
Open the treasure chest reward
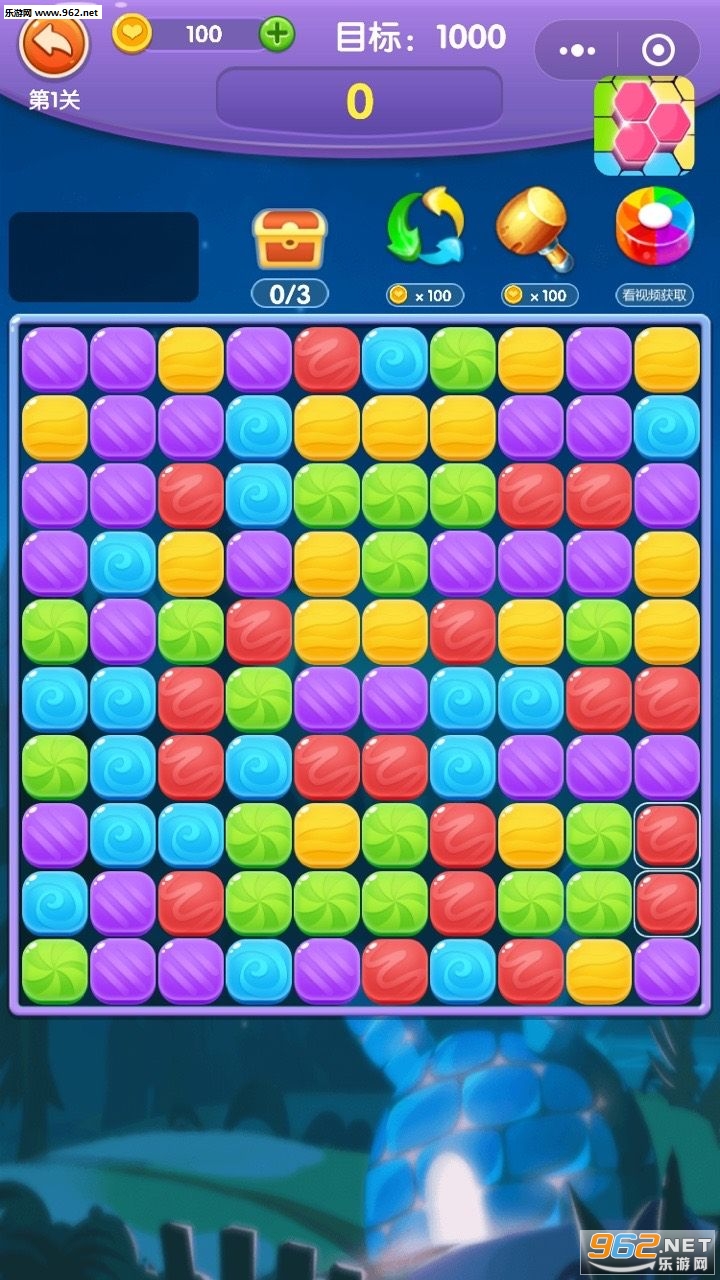point(289,238)
